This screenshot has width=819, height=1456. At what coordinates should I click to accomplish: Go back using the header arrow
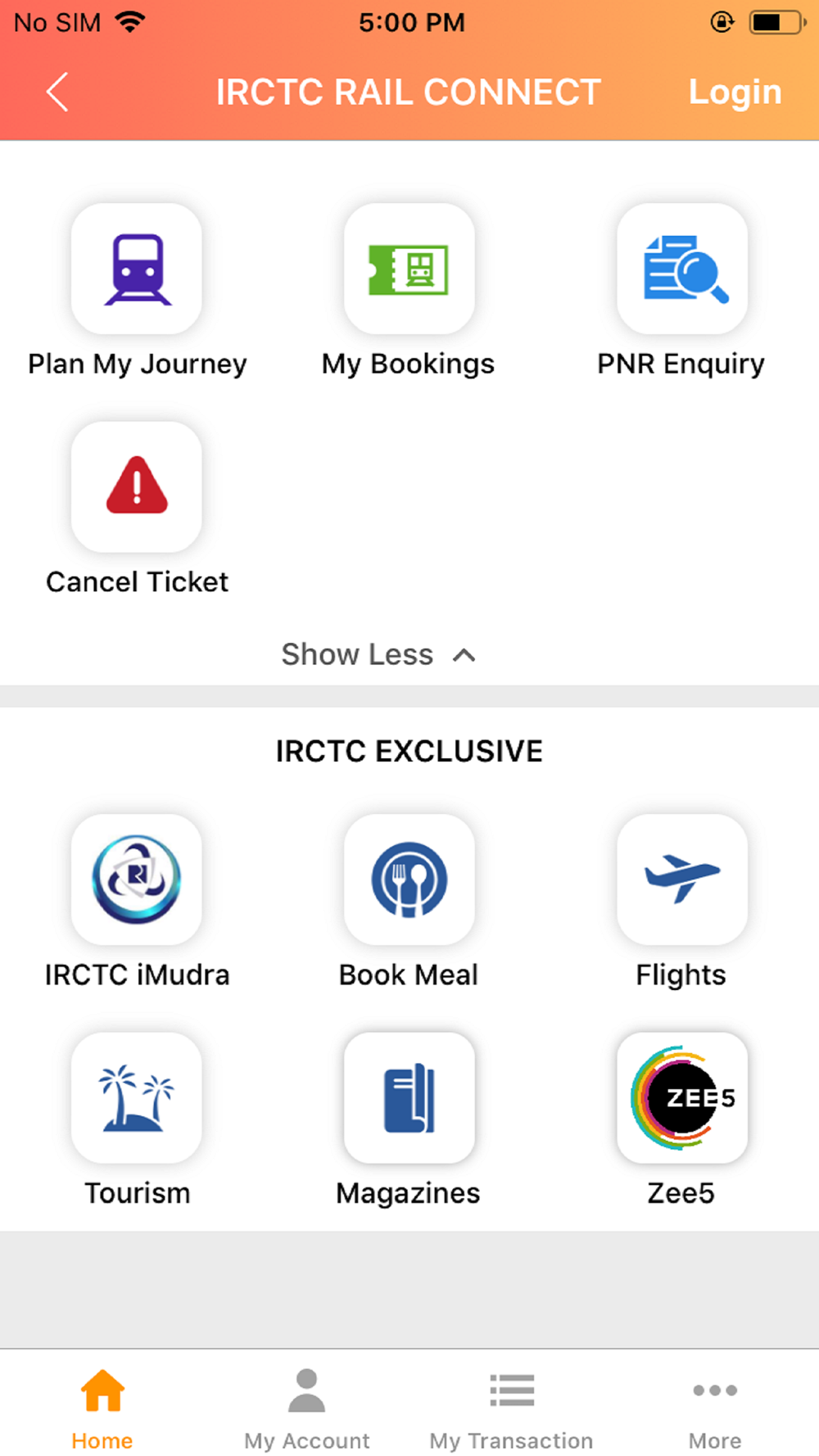(57, 92)
